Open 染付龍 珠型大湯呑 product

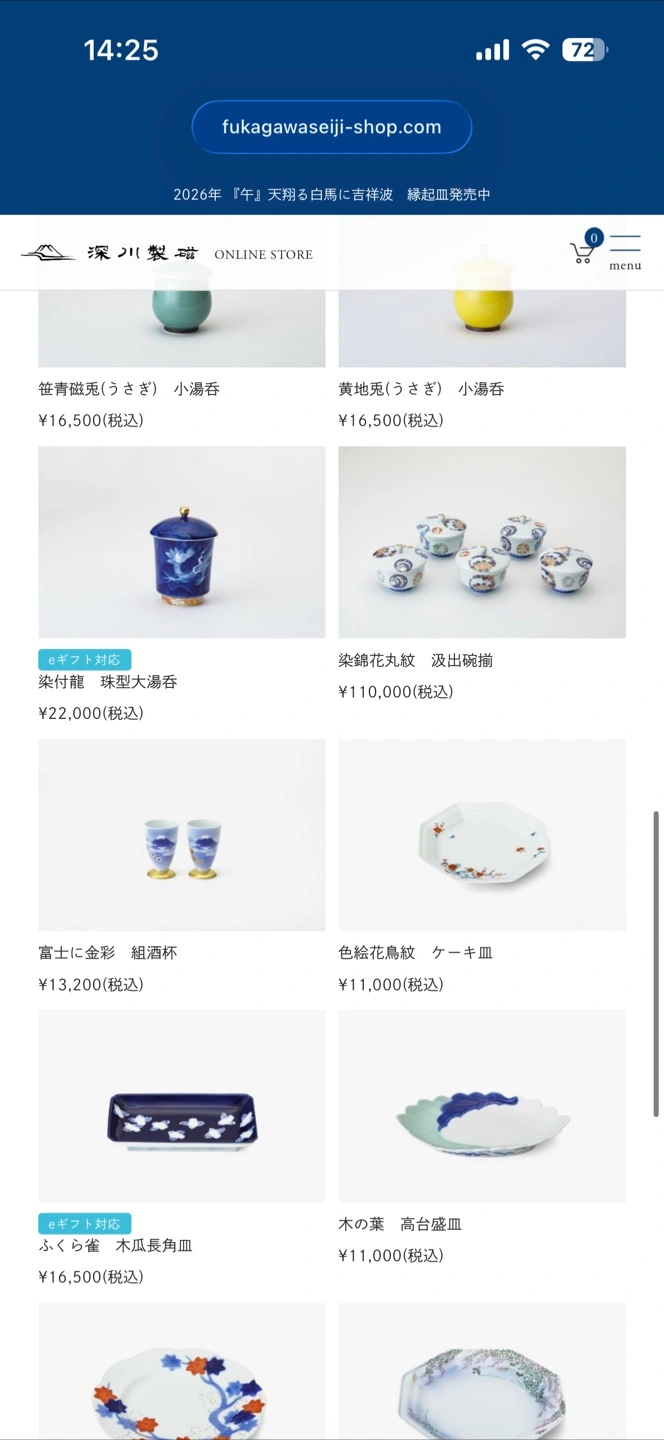point(181,543)
